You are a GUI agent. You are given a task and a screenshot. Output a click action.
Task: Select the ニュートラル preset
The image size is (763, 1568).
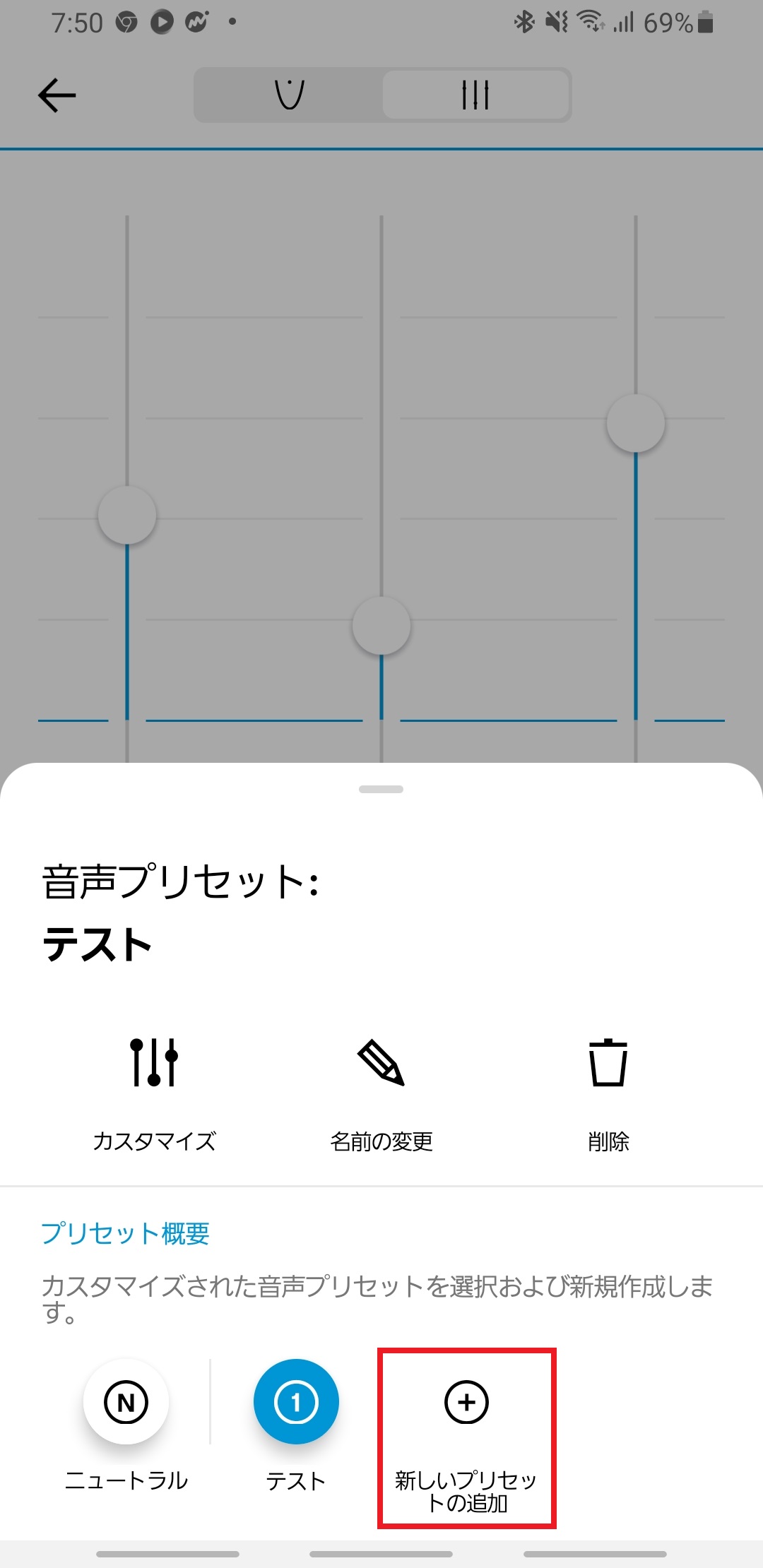pyautogui.click(x=126, y=1402)
